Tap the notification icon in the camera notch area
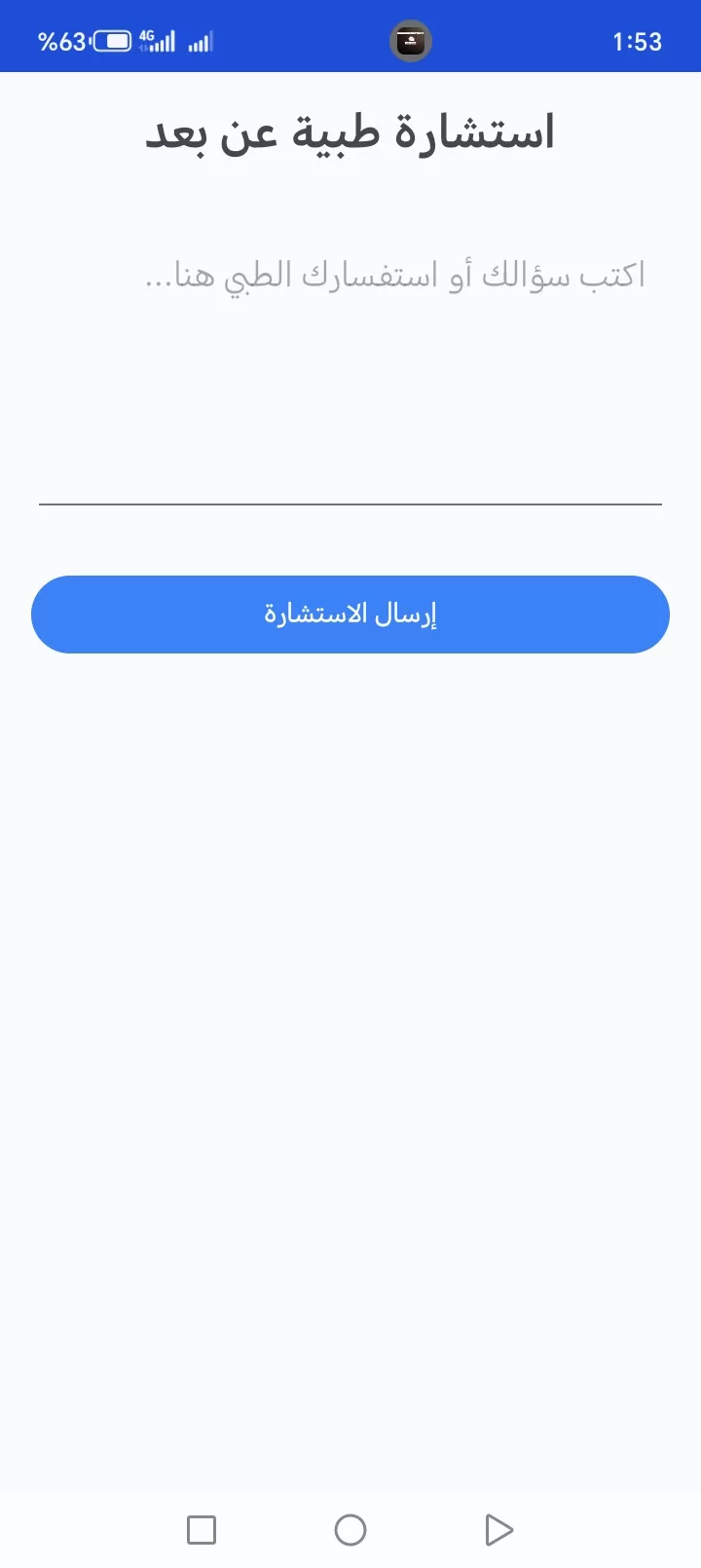 point(410,40)
